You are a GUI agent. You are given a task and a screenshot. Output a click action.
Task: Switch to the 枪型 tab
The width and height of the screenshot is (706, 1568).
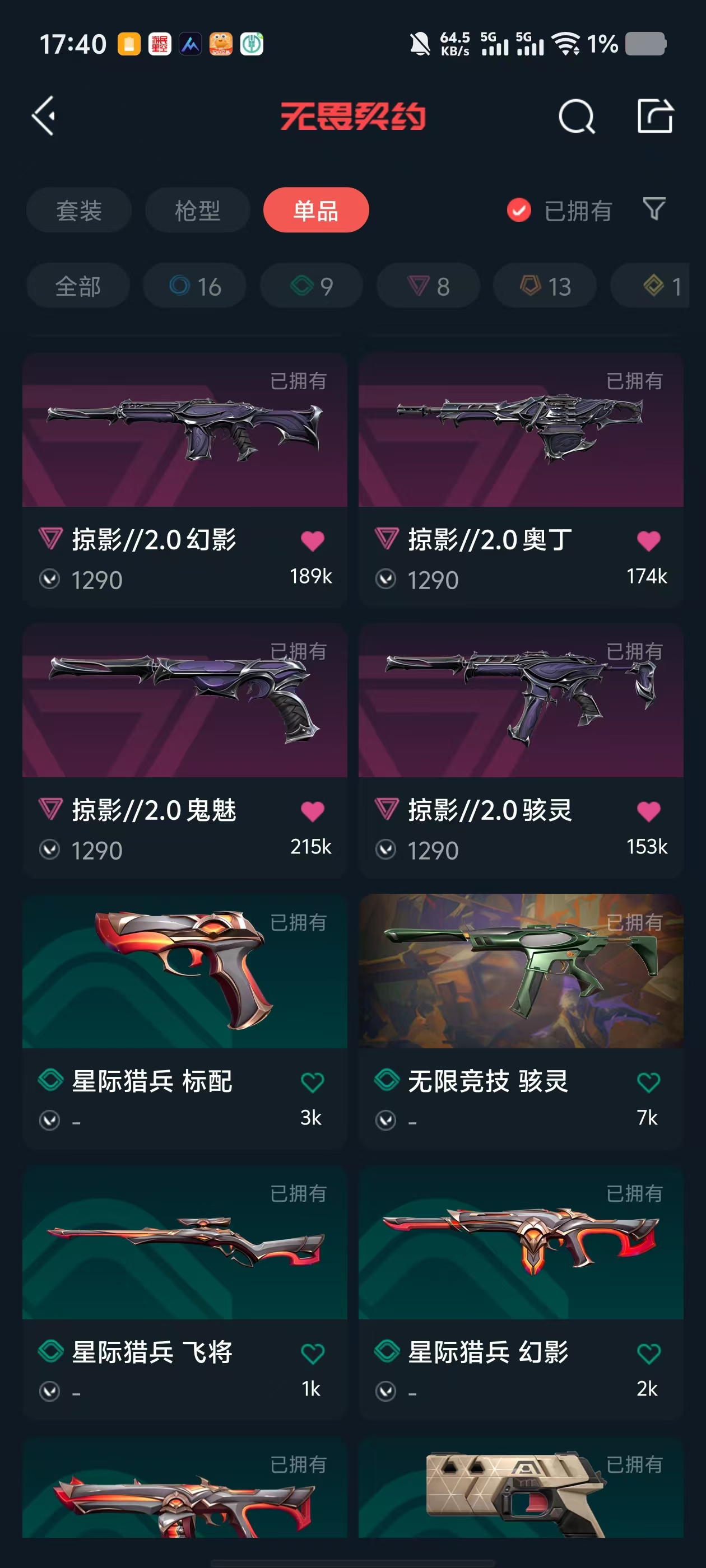pos(197,210)
